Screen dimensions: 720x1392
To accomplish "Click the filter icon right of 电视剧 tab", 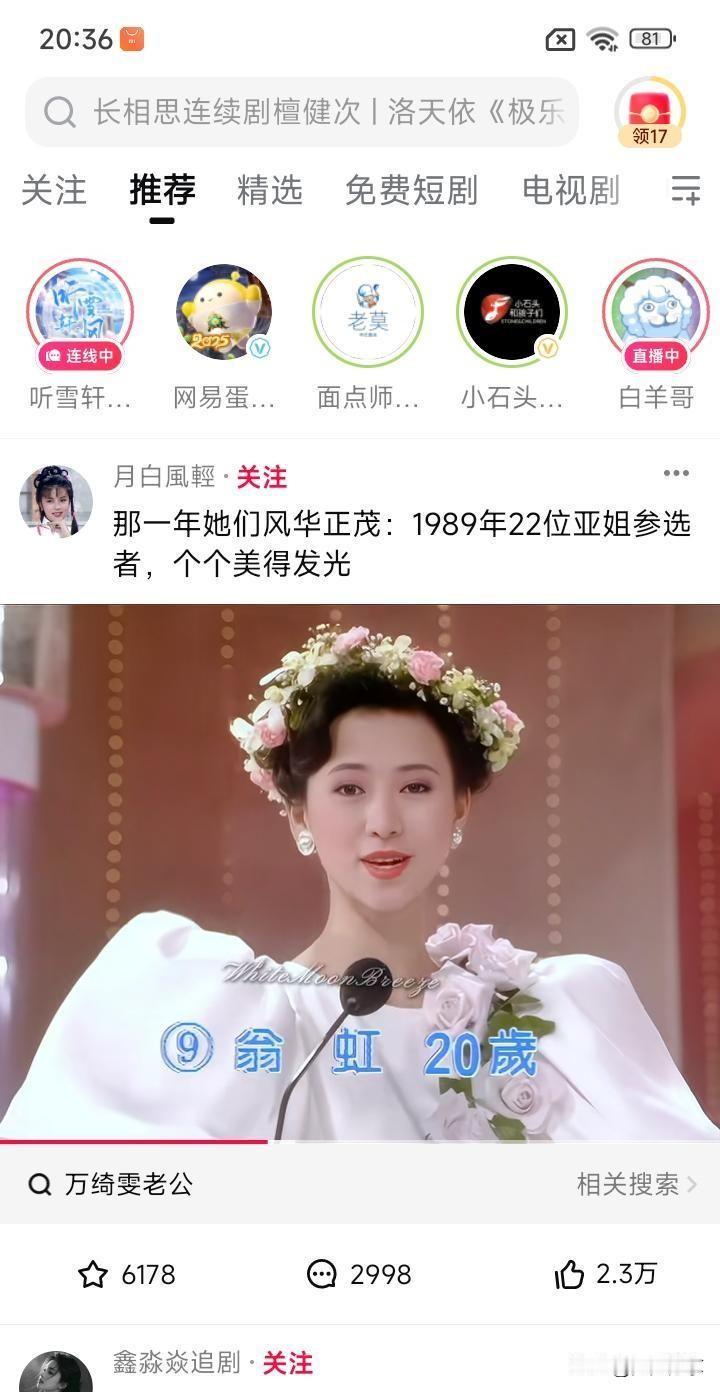I will 685,191.
